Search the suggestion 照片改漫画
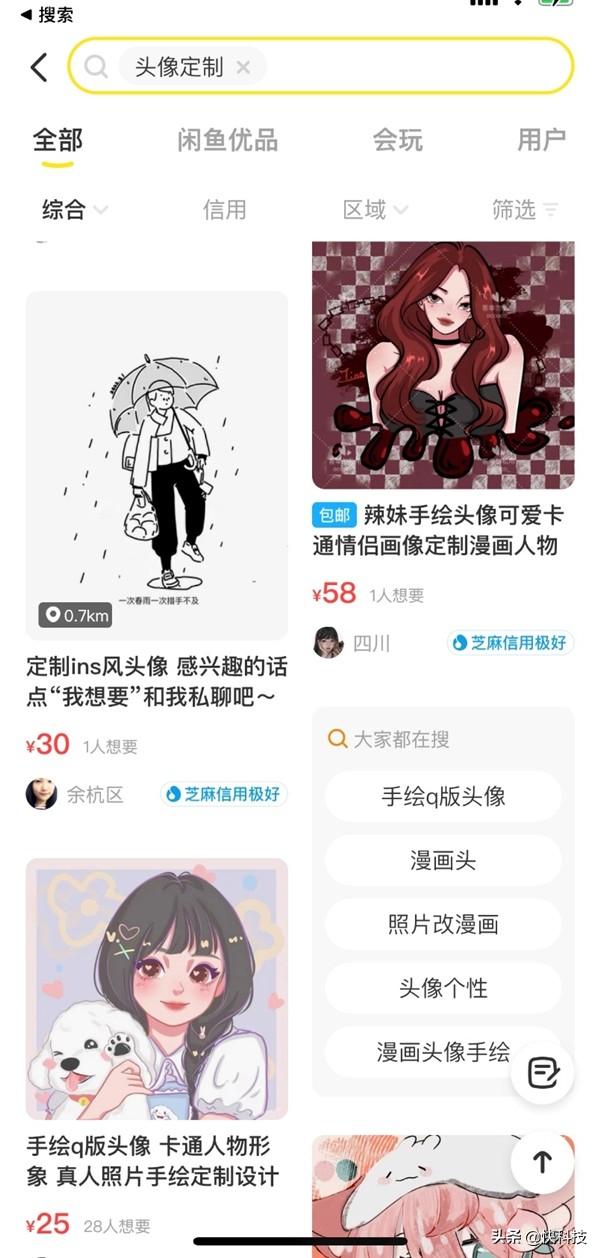 coord(443,925)
